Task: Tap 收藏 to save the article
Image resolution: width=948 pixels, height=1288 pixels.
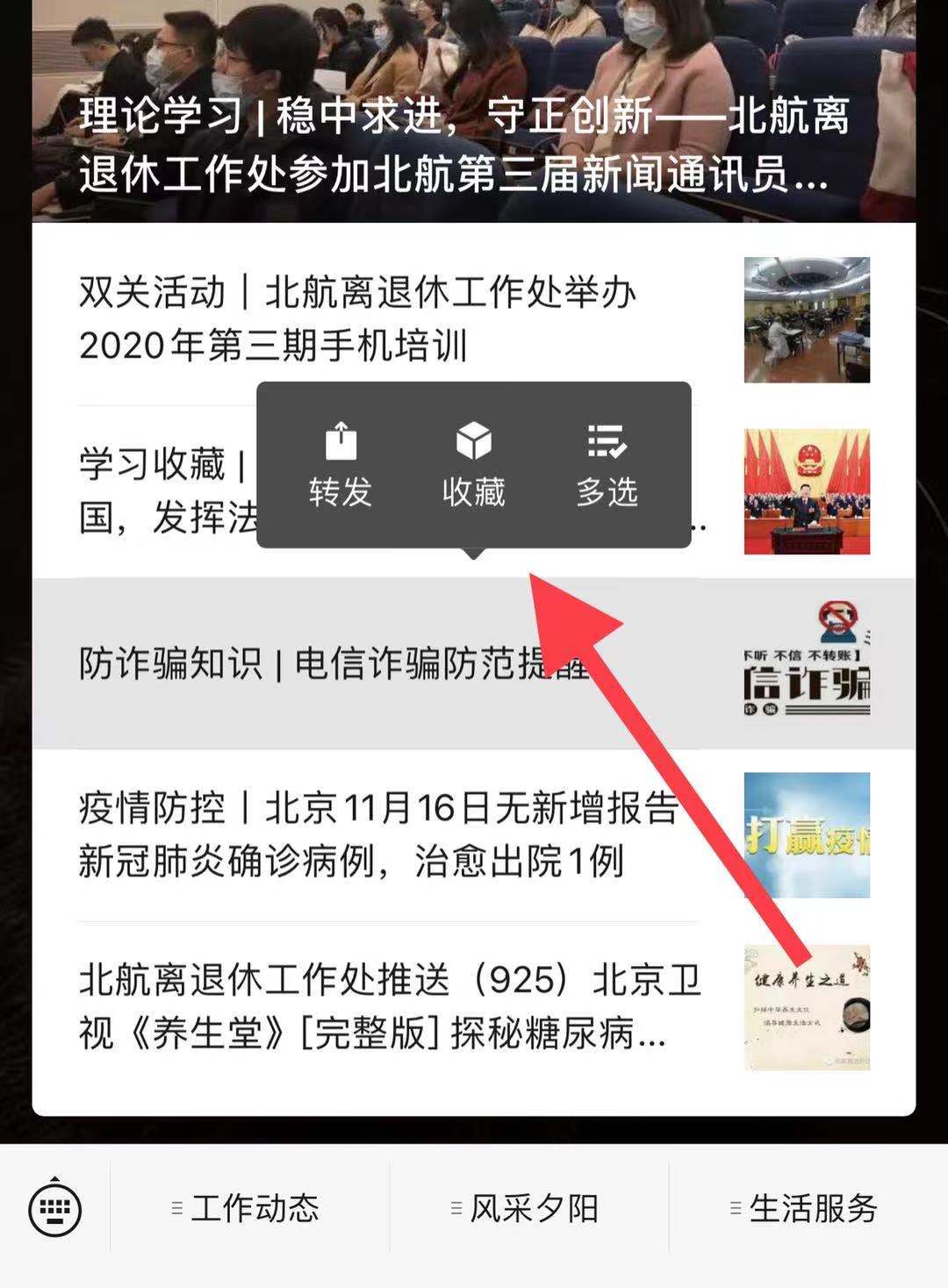Action: click(x=473, y=466)
